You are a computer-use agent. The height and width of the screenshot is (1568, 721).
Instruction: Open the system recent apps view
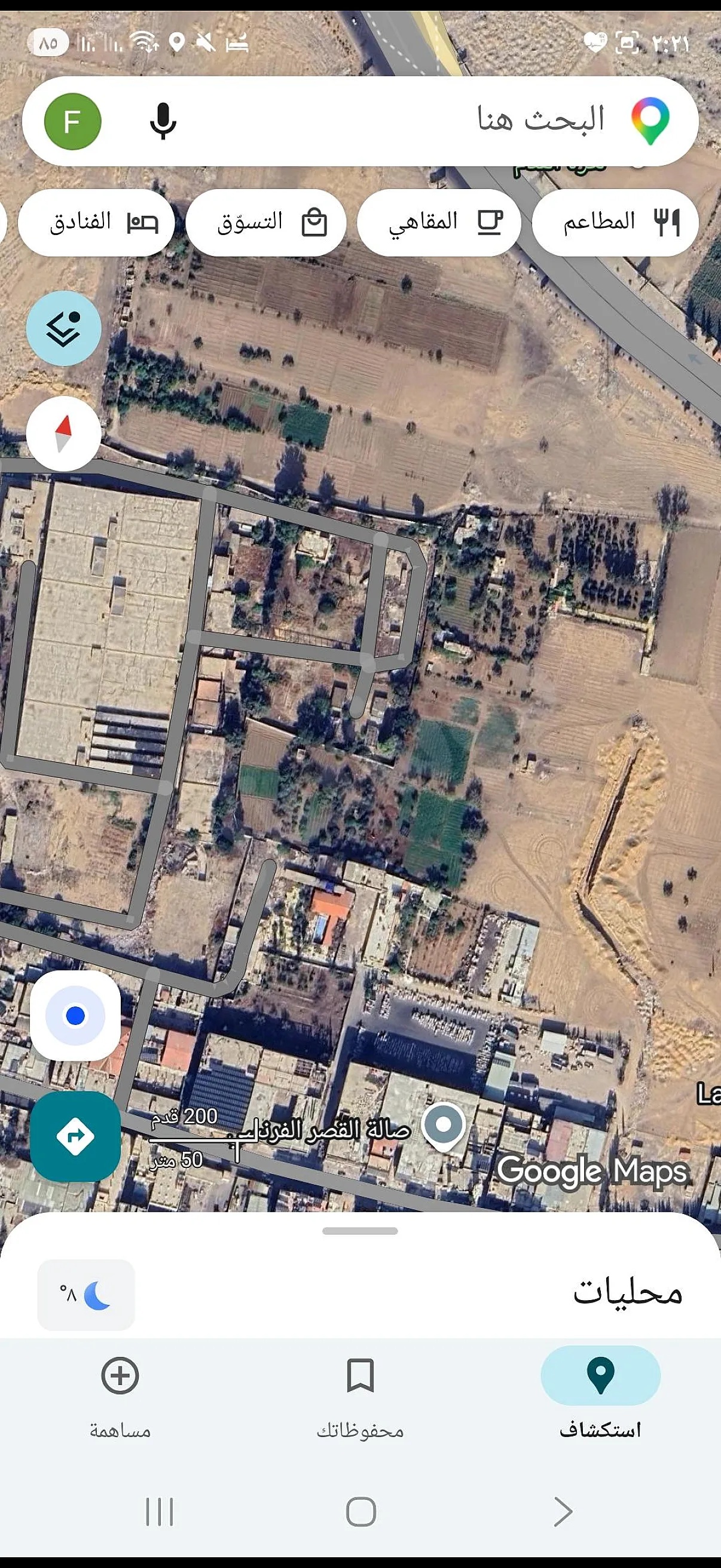(160, 1511)
